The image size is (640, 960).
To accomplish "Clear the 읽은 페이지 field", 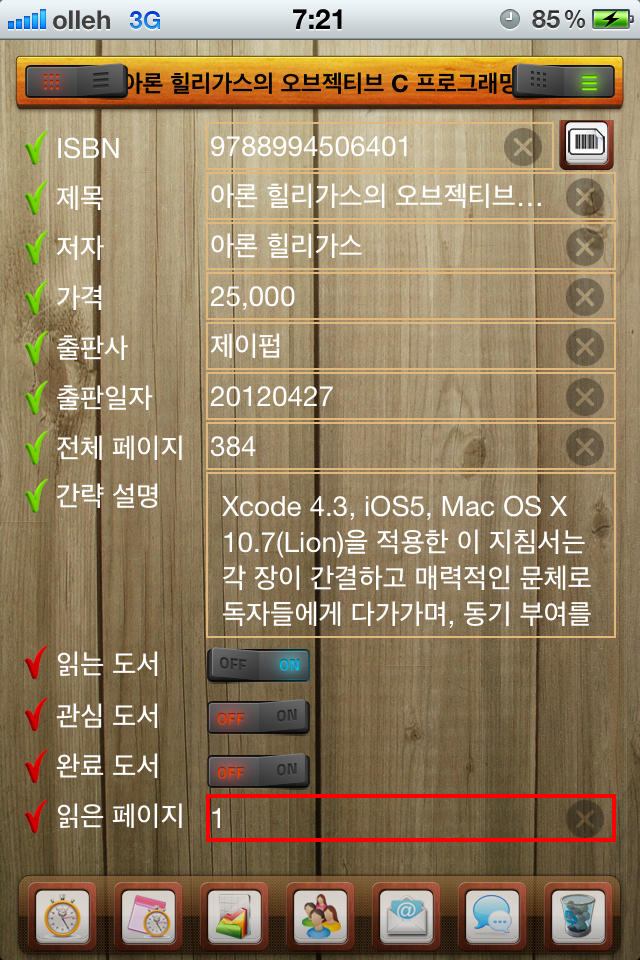I will pyautogui.click(x=584, y=820).
